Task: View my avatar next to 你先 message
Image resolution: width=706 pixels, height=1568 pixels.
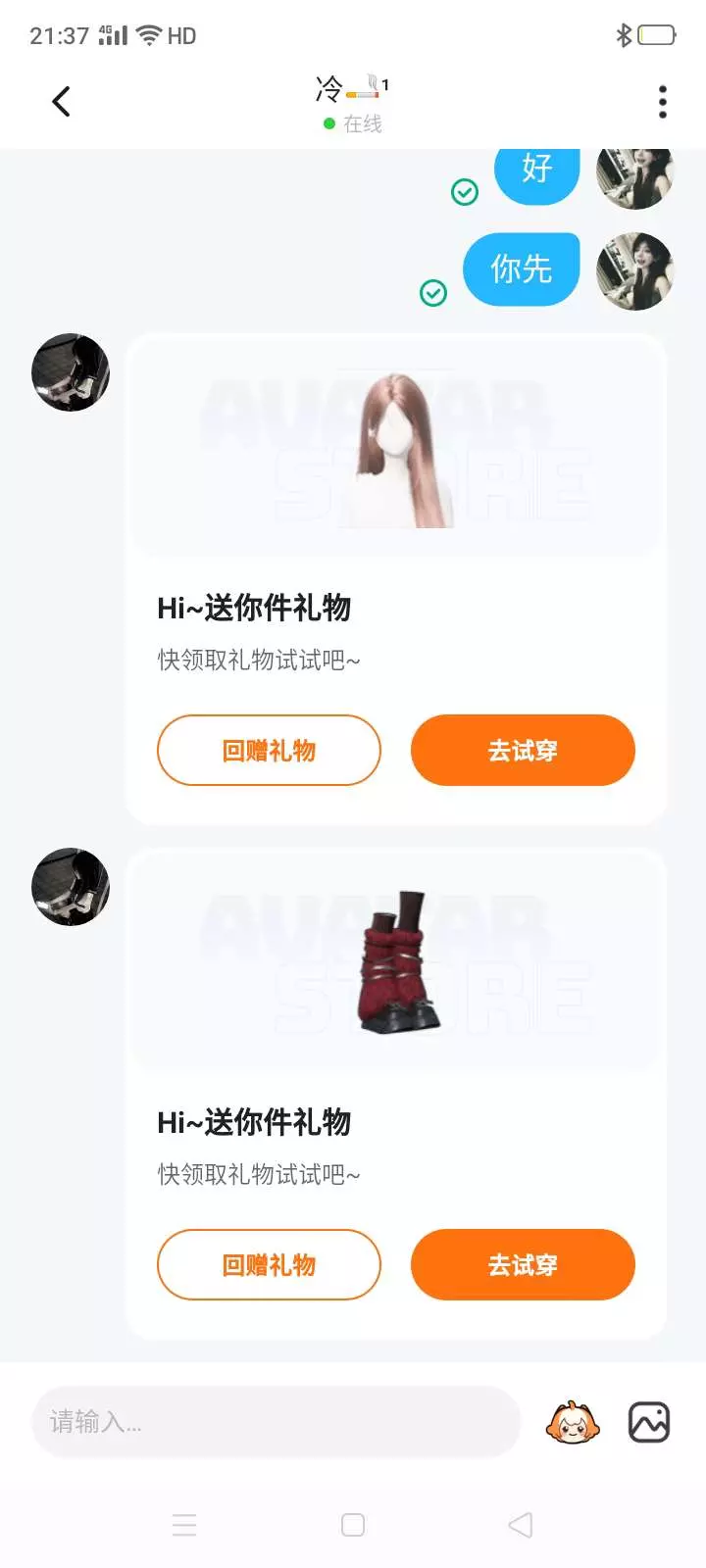Action: pos(635,271)
